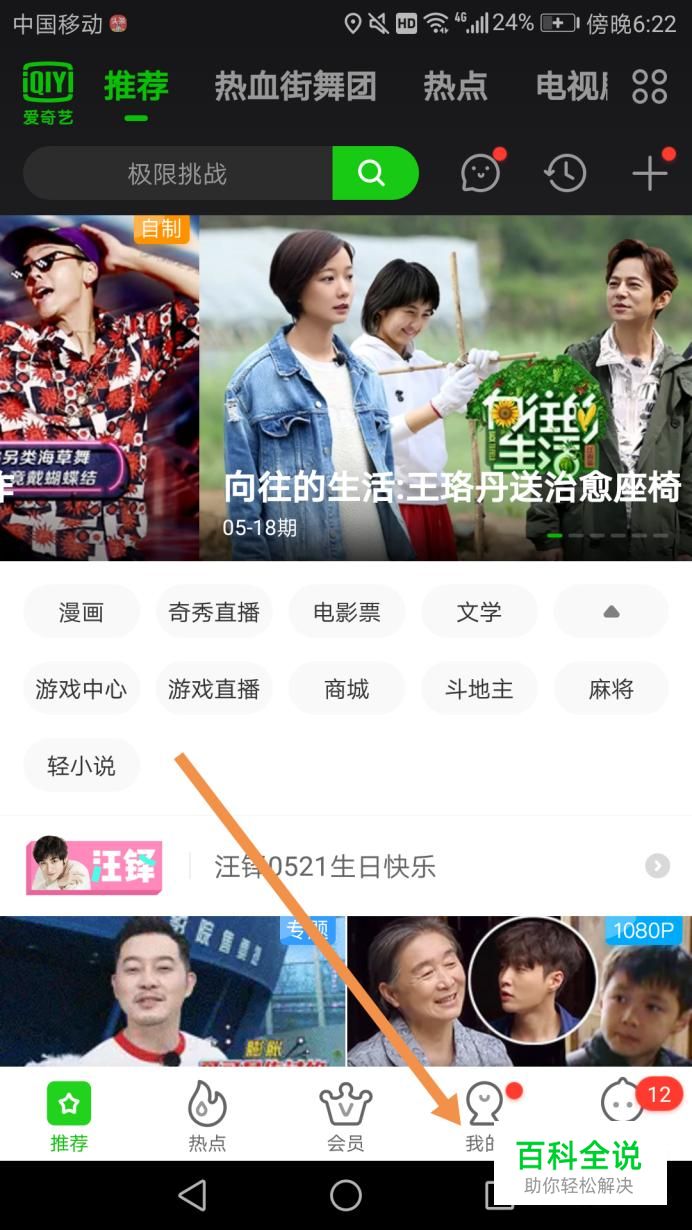Open the 商城 chip

[347, 689]
